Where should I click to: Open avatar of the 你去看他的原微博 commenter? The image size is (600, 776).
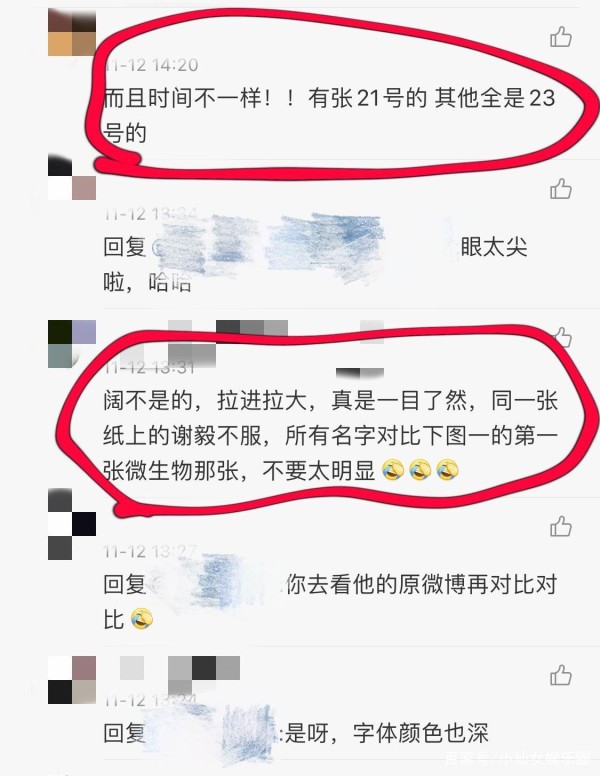72,523
